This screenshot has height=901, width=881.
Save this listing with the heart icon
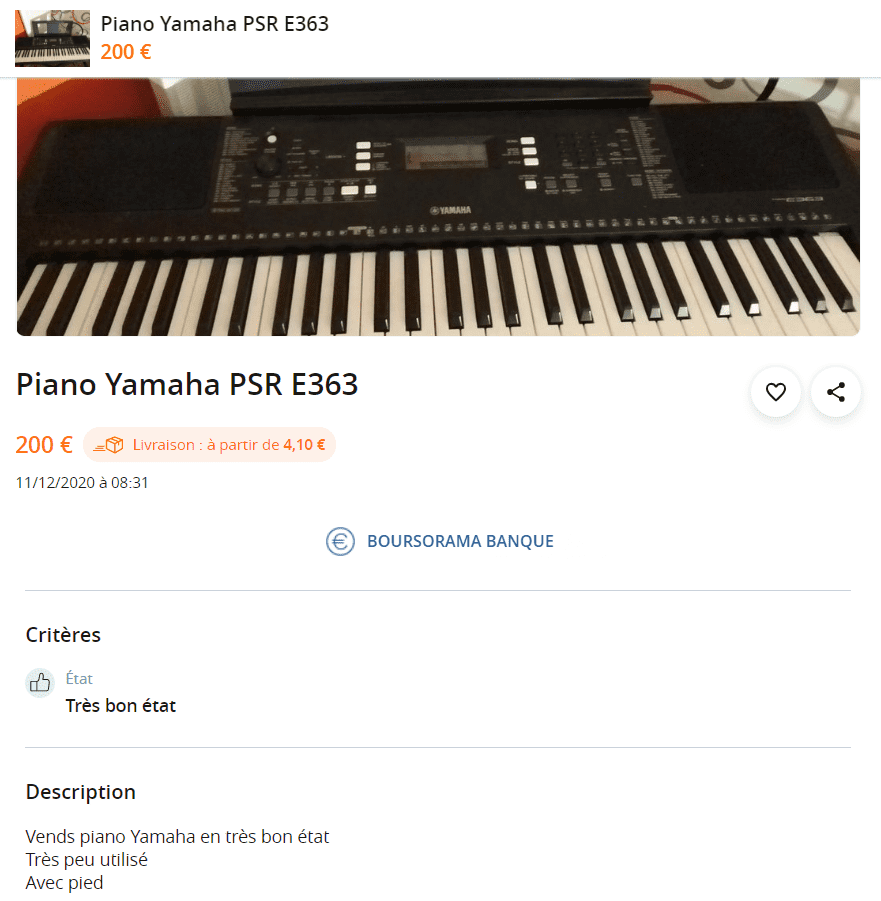tap(776, 392)
